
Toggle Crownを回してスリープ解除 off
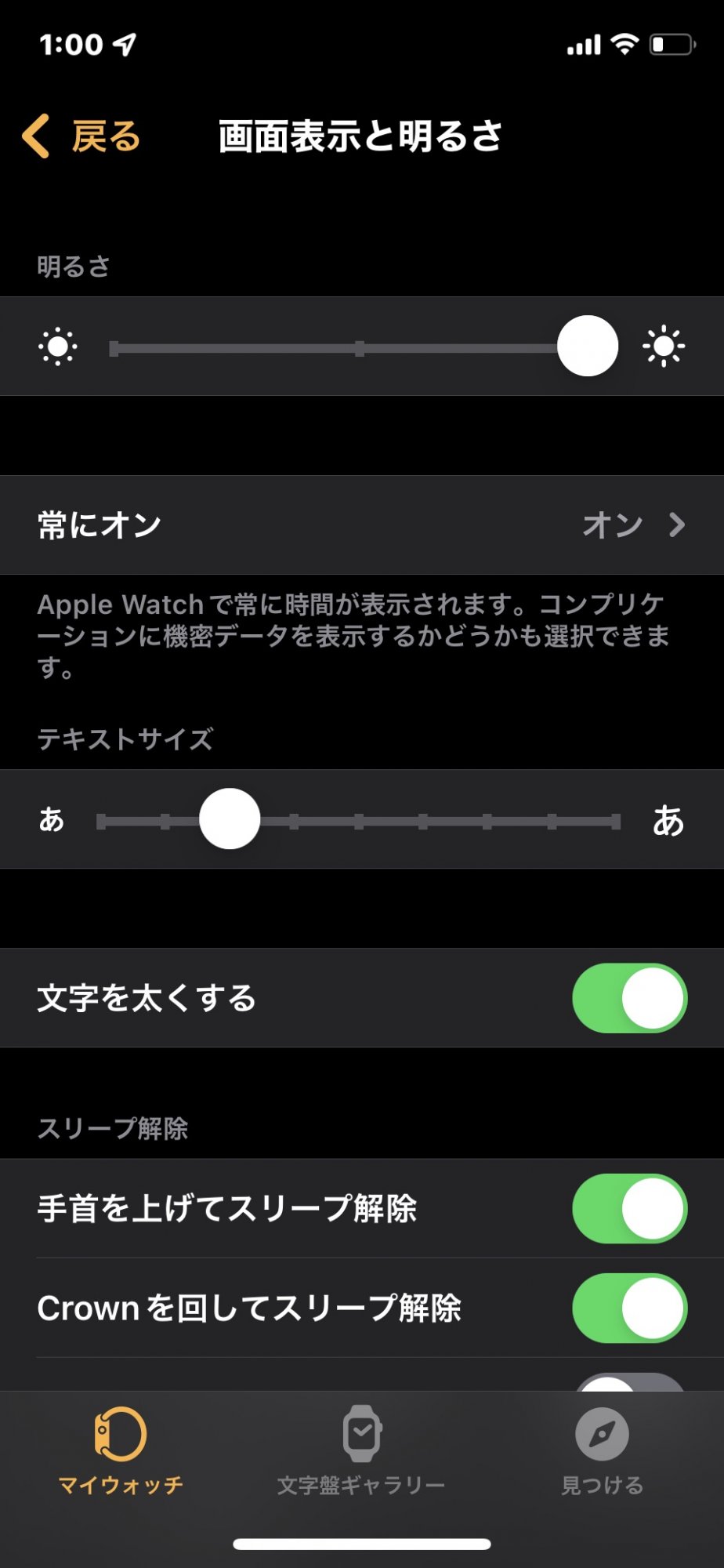(x=629, y=1308)
